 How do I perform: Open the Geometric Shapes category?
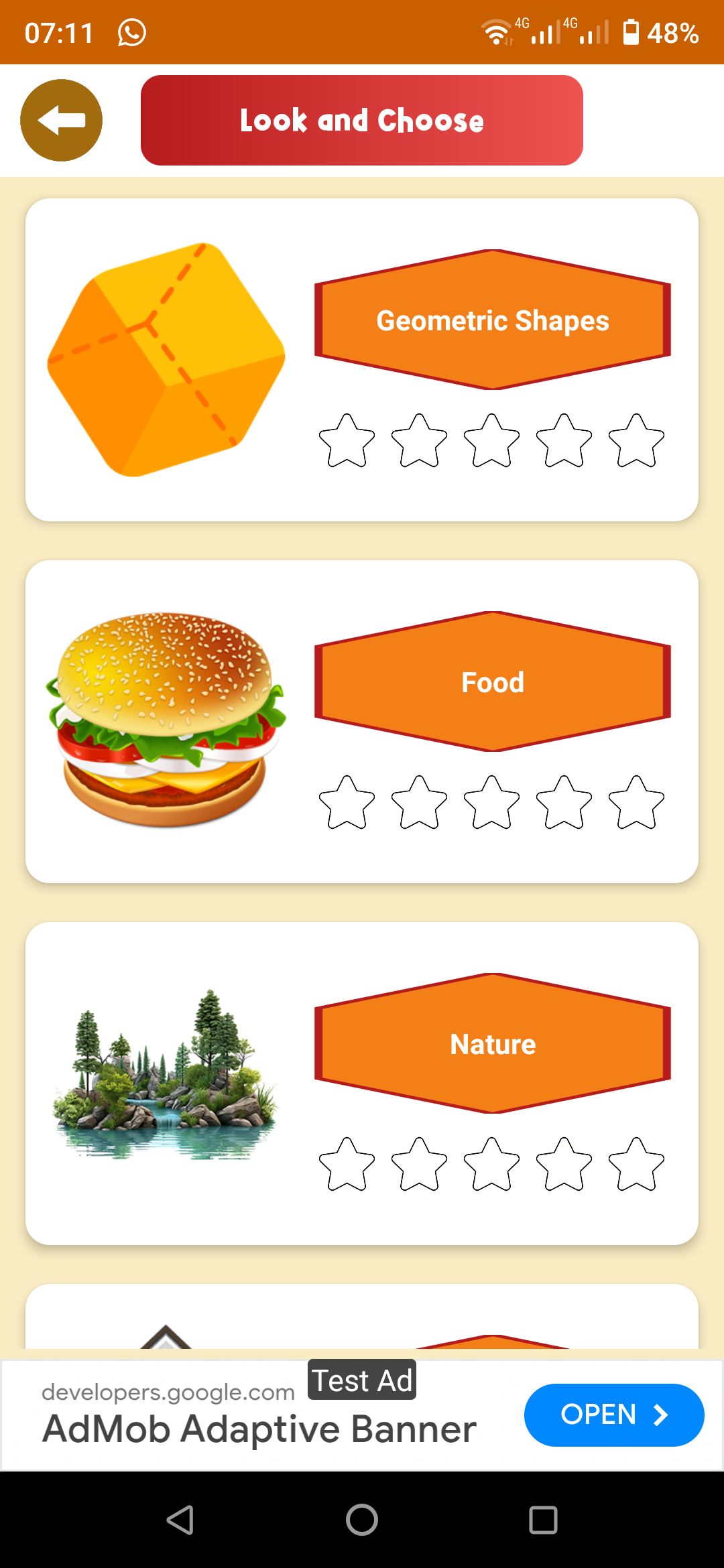pos(493,320)
